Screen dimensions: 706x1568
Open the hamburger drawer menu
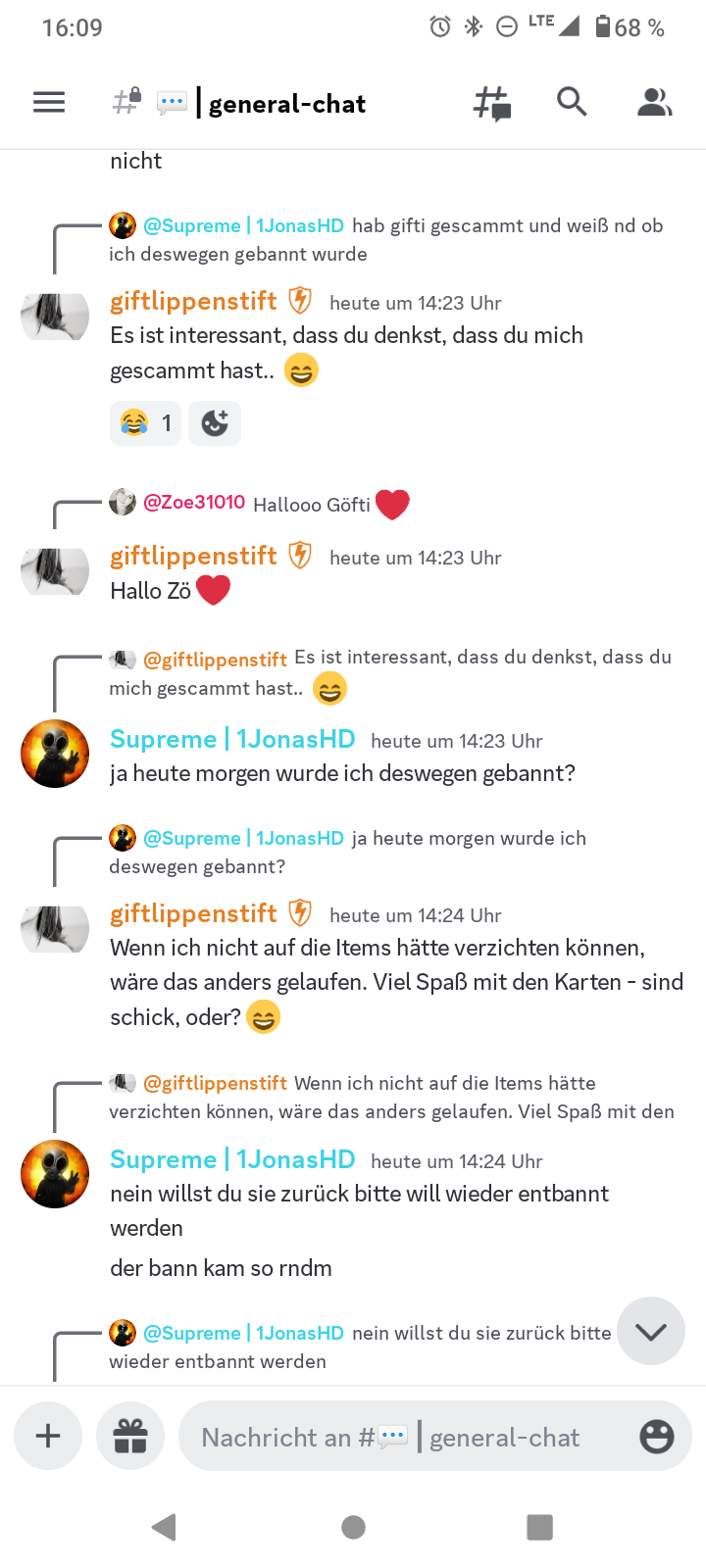coord(49,102)
